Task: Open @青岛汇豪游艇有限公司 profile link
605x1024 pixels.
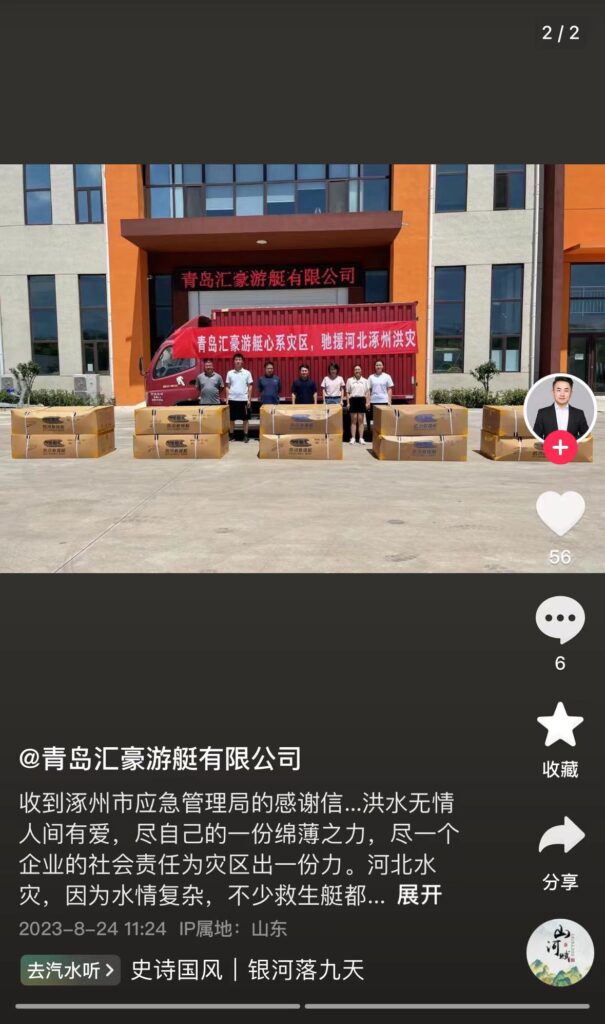Action: coord(160,757)
